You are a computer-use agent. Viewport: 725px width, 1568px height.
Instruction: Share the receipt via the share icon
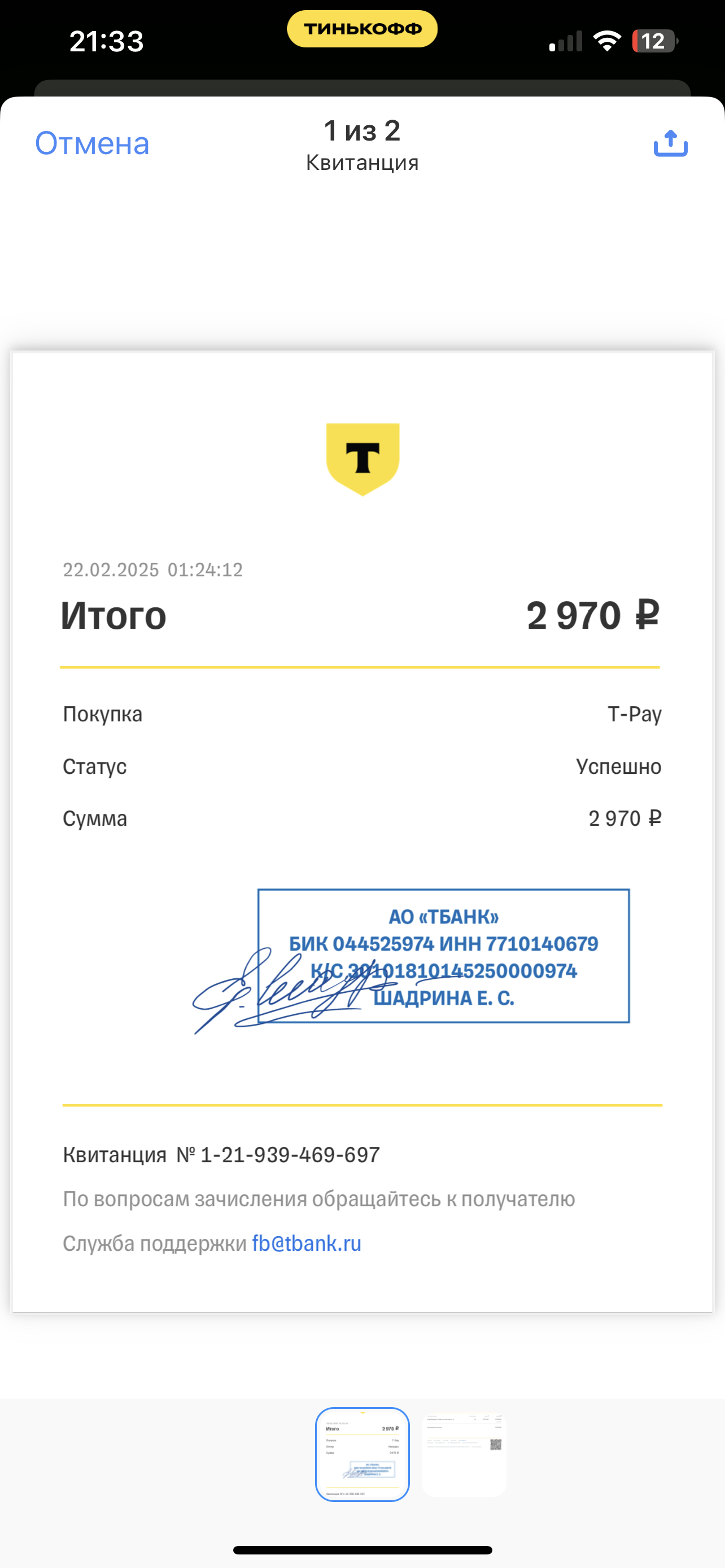[x=670, y=144]
